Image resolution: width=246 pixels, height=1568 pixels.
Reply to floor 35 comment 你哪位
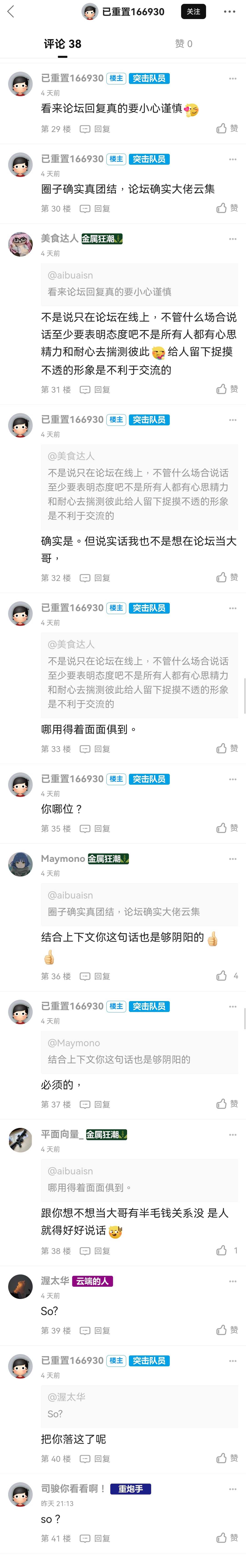95,828
